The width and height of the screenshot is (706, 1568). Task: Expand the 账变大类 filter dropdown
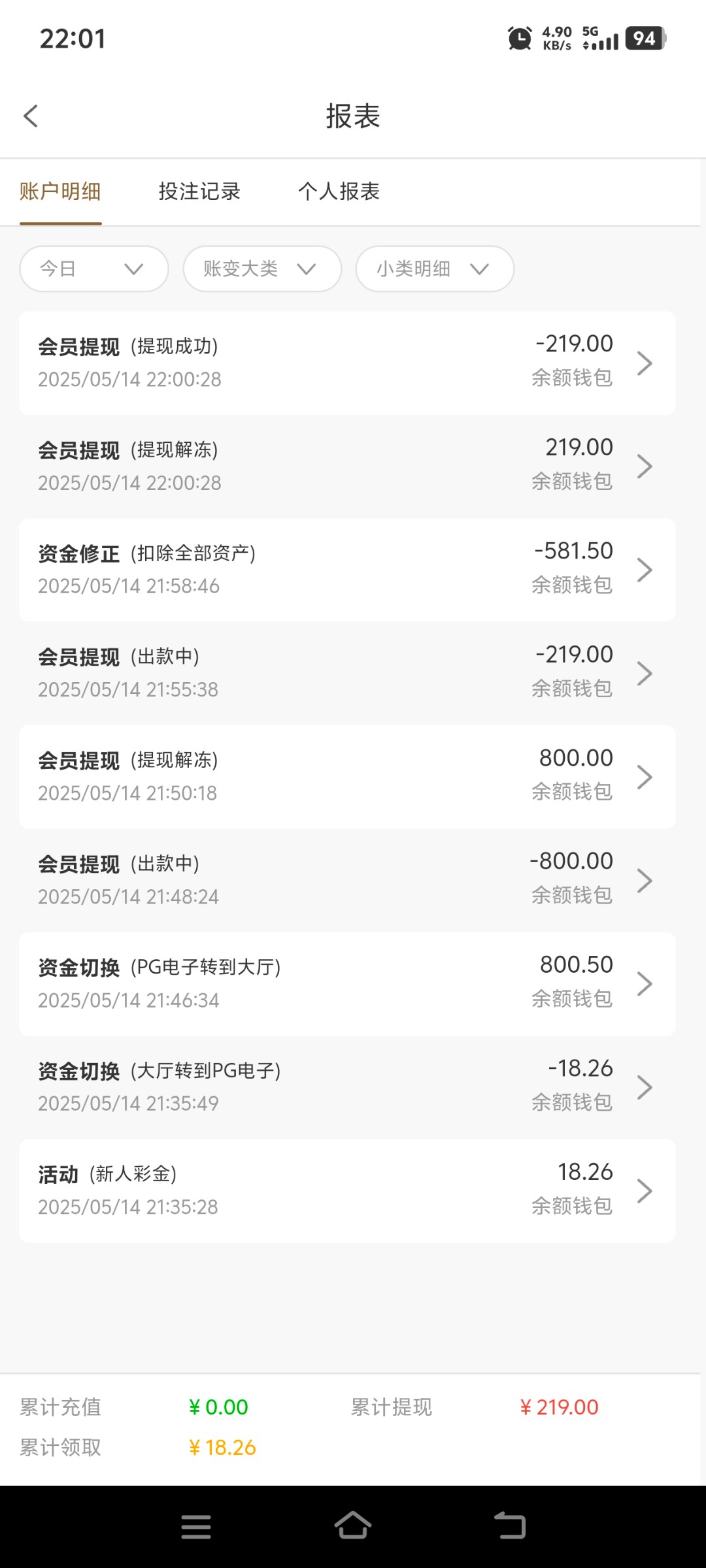coord(262,269)
